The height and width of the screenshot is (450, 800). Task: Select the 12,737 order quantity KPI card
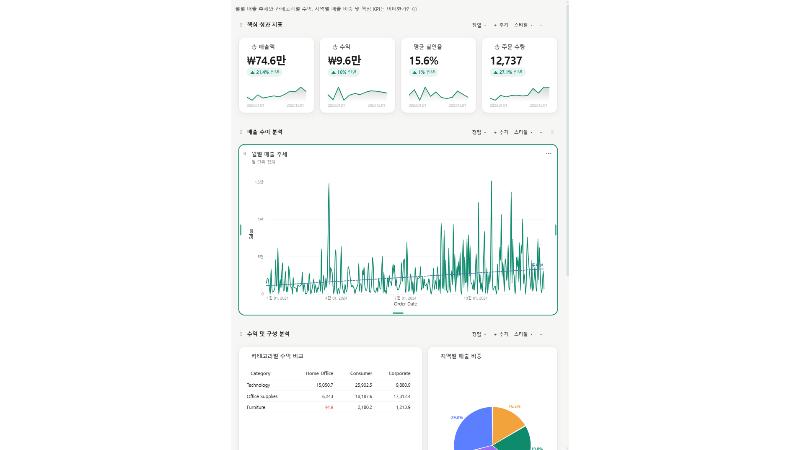coord(519,75)
